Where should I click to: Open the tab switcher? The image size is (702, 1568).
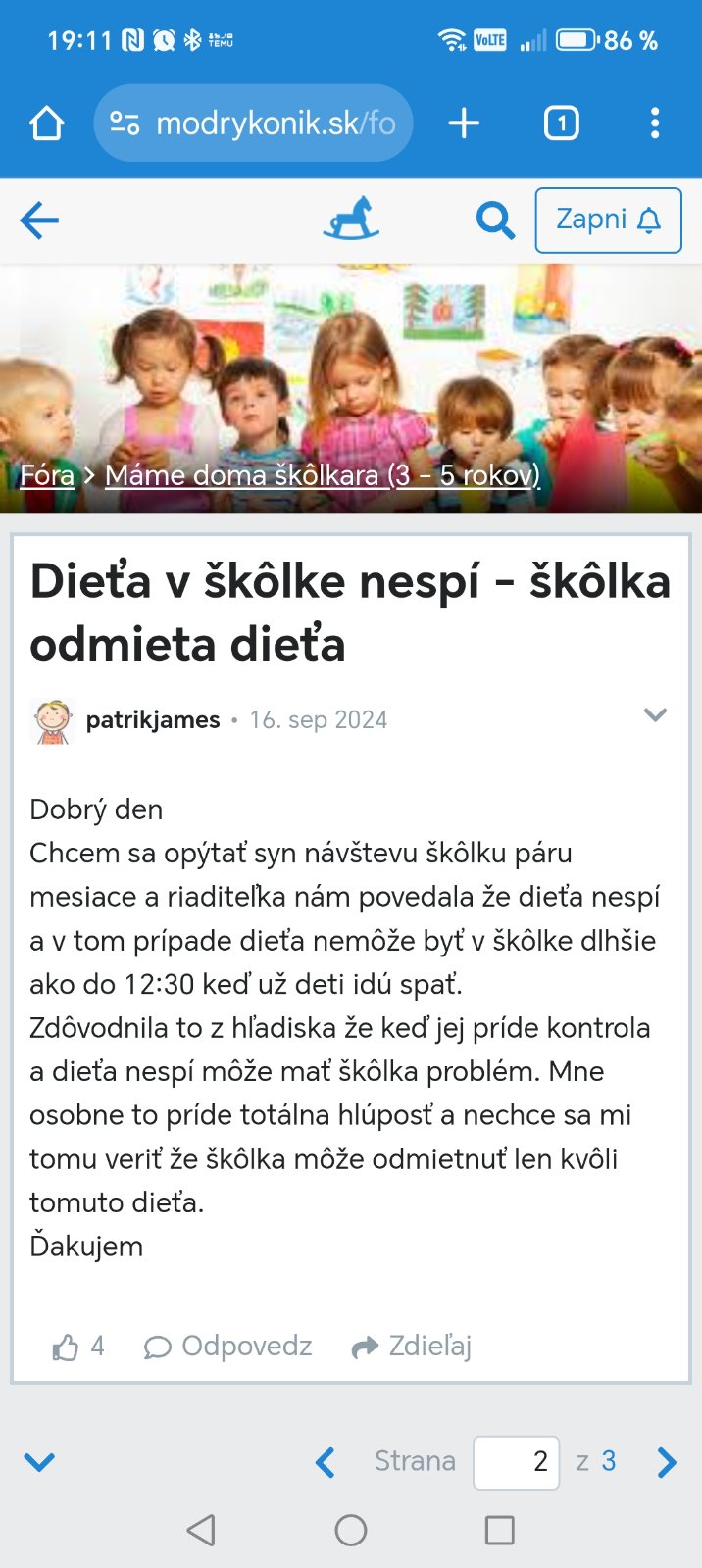(561, 123)
